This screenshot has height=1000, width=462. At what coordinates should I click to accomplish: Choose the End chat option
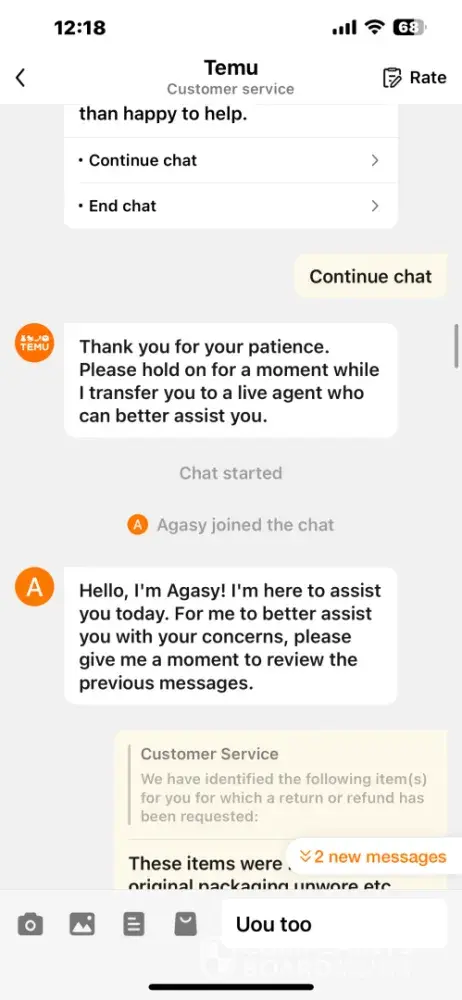pos(230,206)
